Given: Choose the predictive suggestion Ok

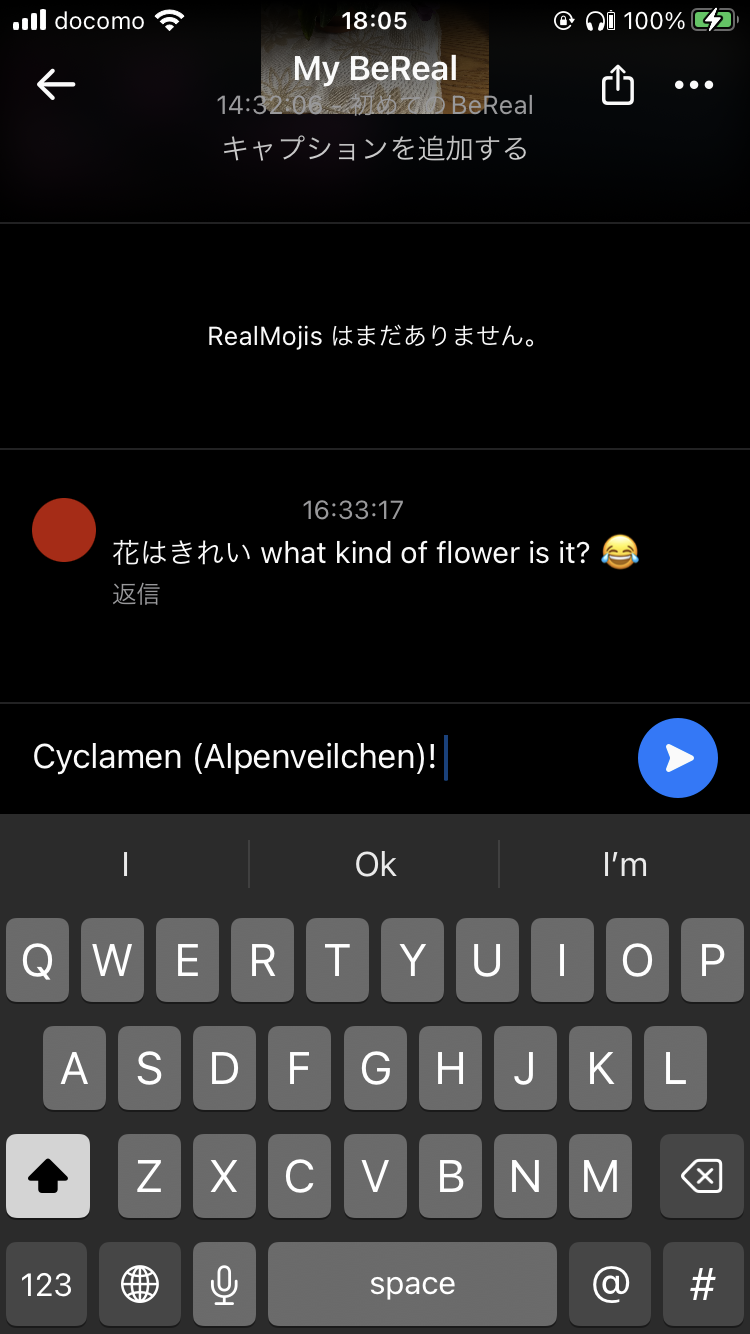Looking at the screenshot, I should 374,864.
